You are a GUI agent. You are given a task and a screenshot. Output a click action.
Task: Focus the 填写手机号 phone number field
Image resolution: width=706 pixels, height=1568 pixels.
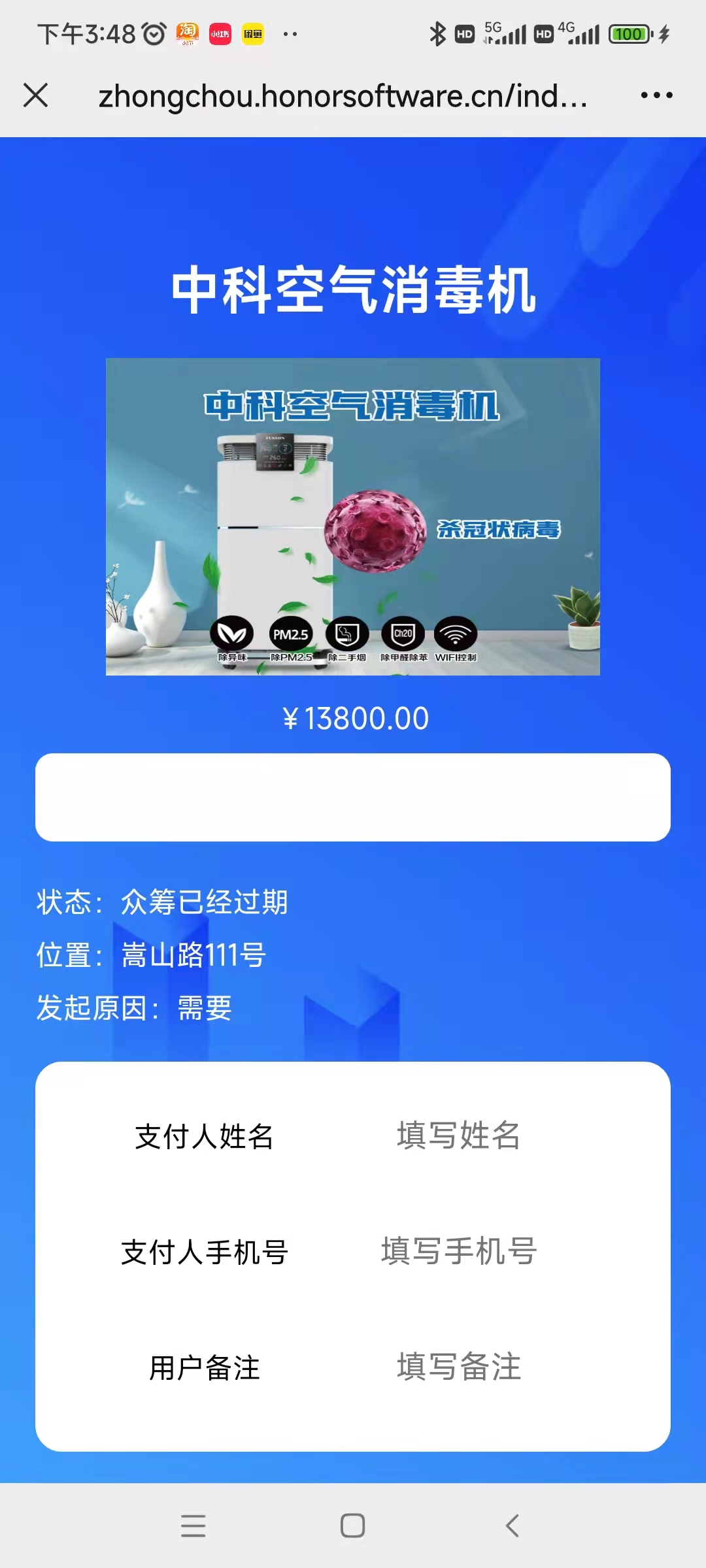459,1251
